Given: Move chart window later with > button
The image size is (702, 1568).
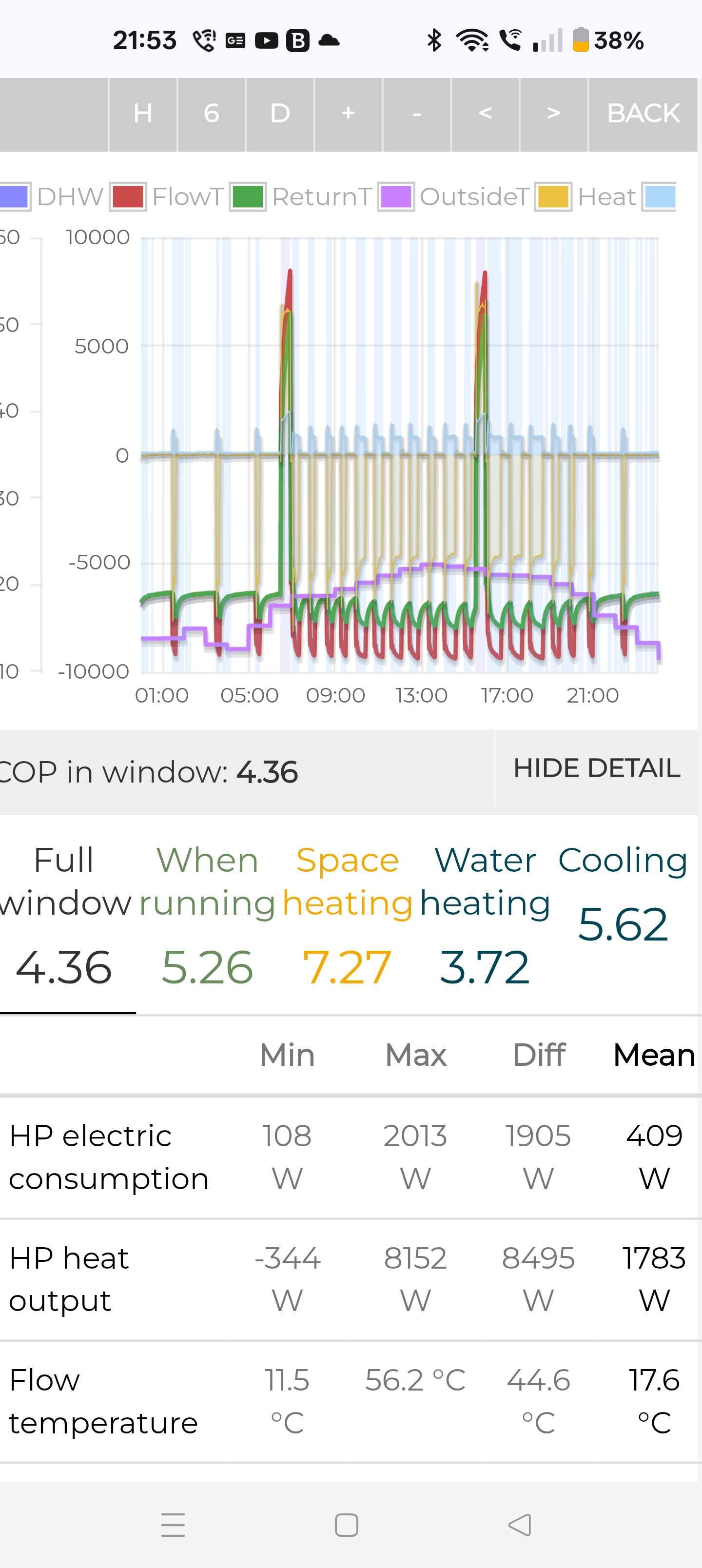Looking at the screenshot, I should click(553, 114).
